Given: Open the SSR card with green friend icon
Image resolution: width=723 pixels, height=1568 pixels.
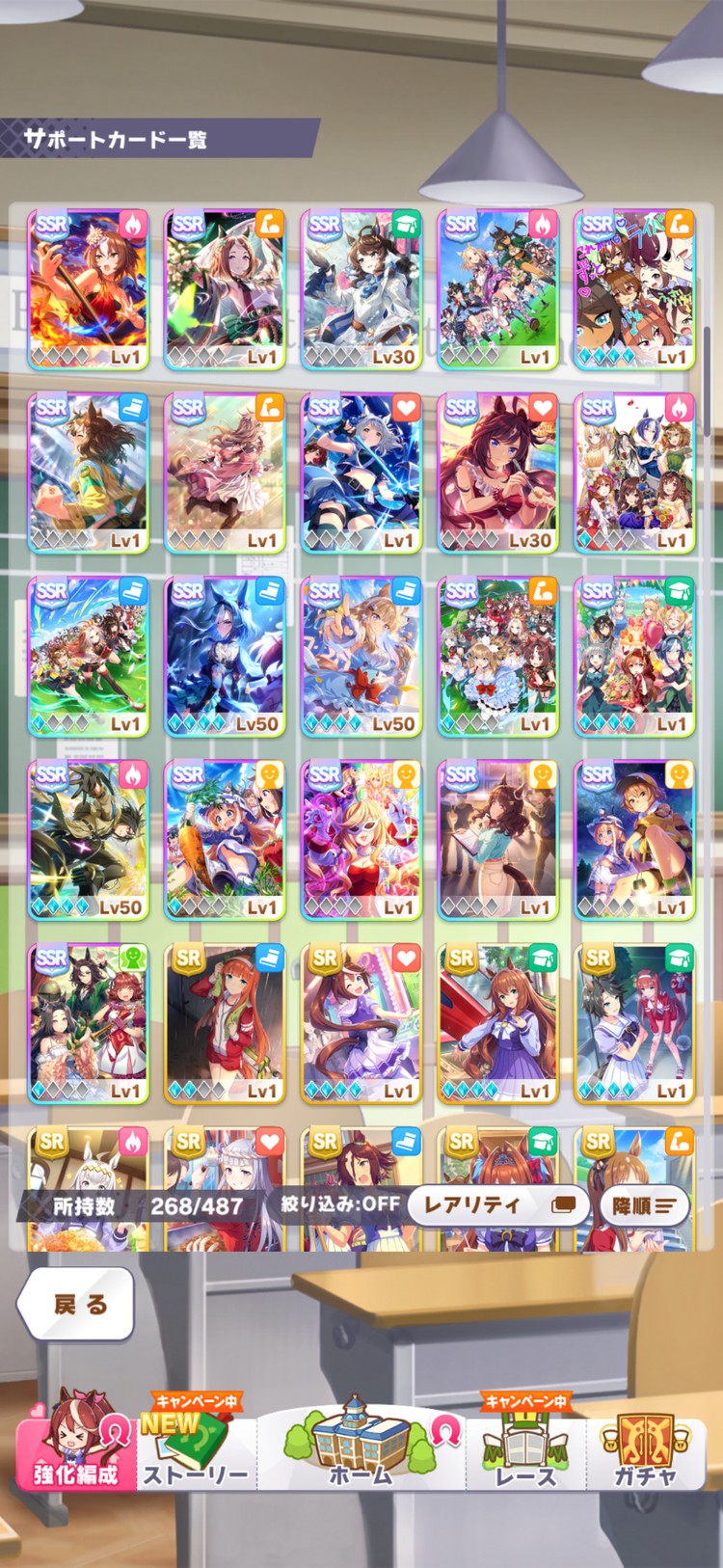Looking at the screenshot, I should click(89, 1023).
